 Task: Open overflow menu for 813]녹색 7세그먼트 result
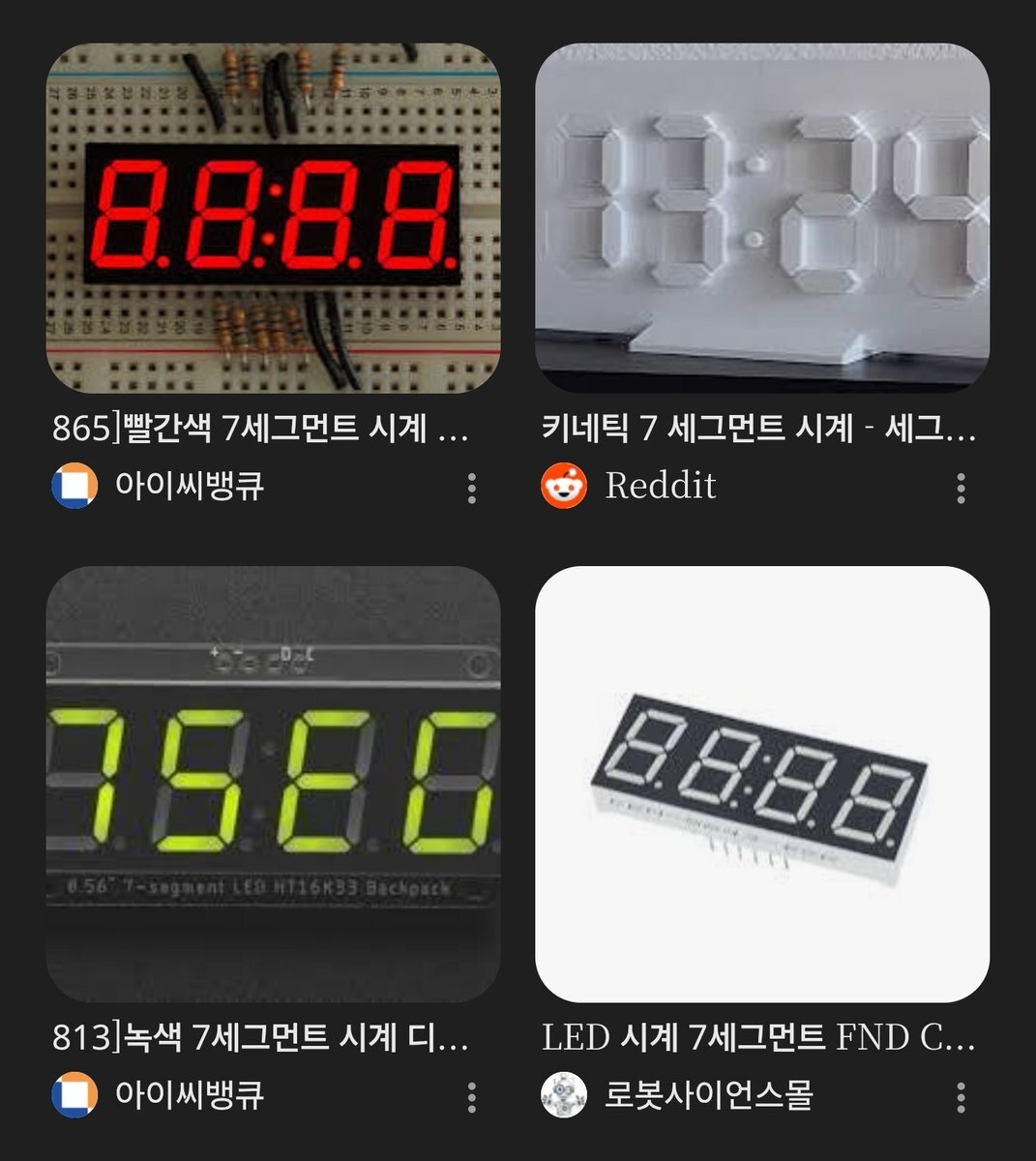472,1097
